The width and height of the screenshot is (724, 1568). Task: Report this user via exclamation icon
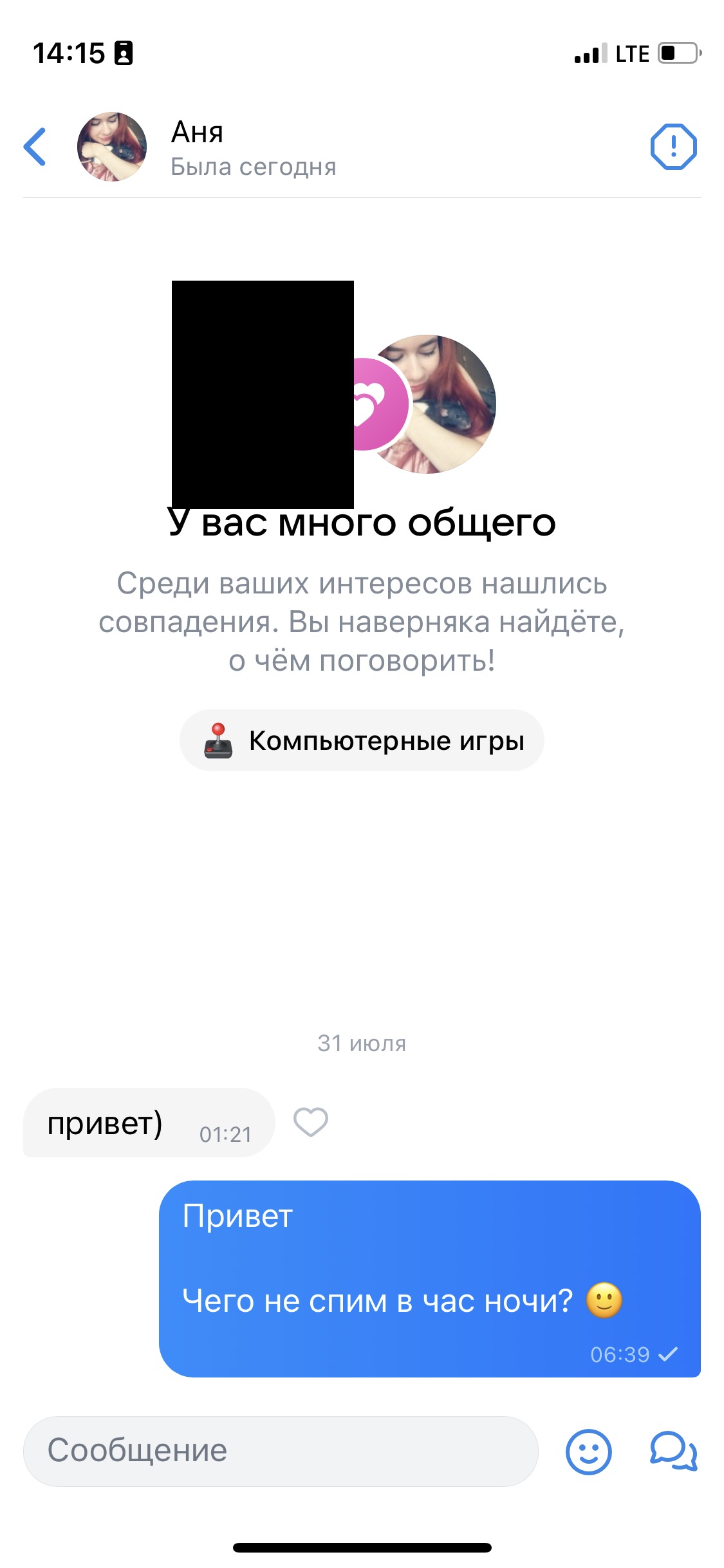(673, 147)
